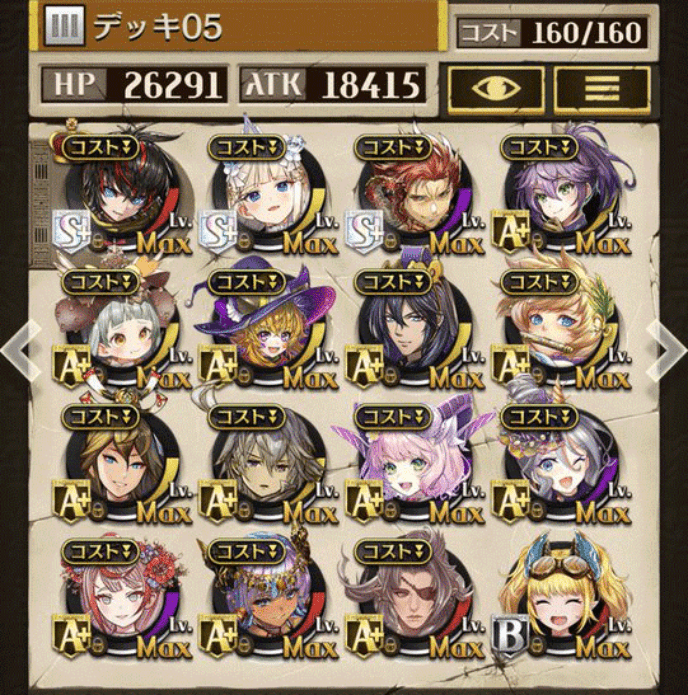This screenshot has height=695, width=688.
Task: Tap the デッキ05 deck name bar
Action: pyautogui.click(x=240, y=26)
